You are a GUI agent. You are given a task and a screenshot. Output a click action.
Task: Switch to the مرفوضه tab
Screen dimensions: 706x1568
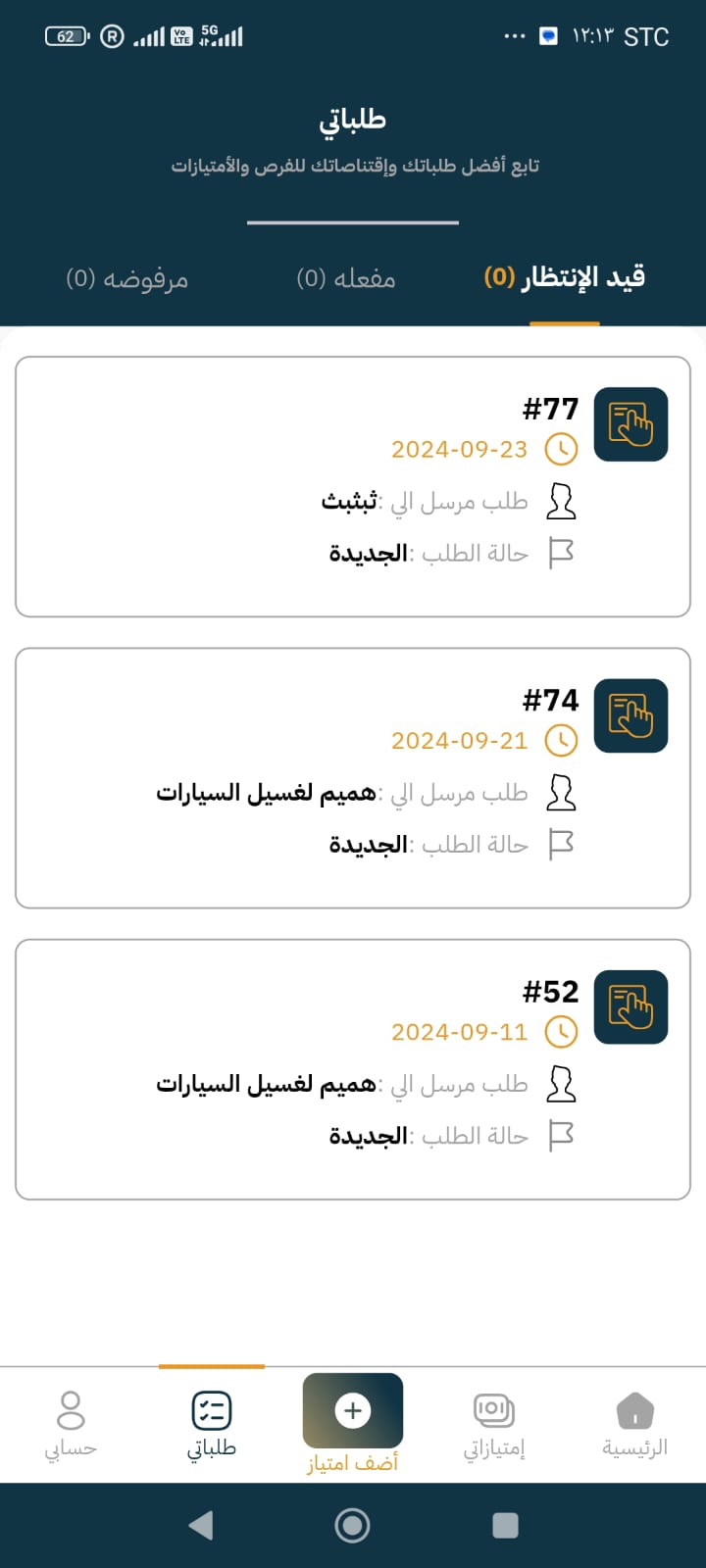coord(126,279)
